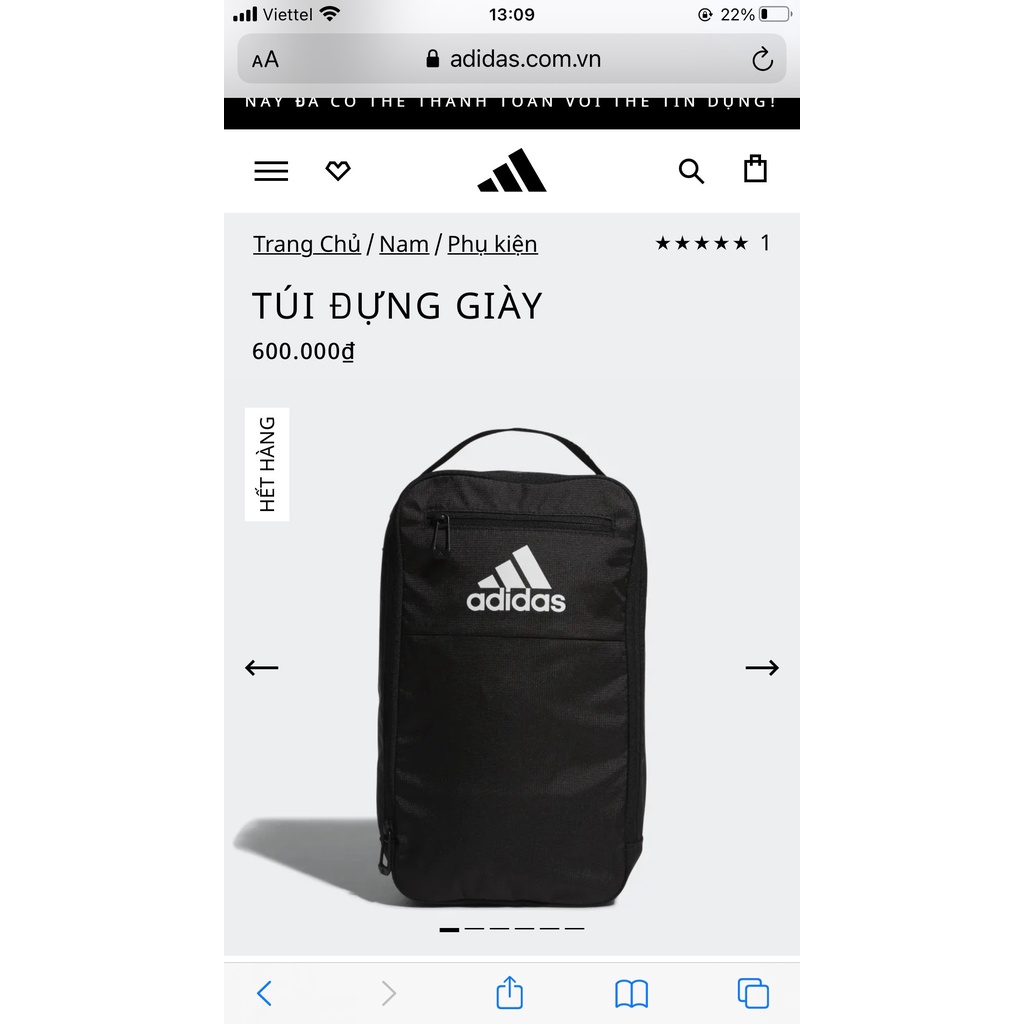Show the next product image
Image resolution: width=1024 pixels, height=1024 pixels.
click(x=762, y=668)
